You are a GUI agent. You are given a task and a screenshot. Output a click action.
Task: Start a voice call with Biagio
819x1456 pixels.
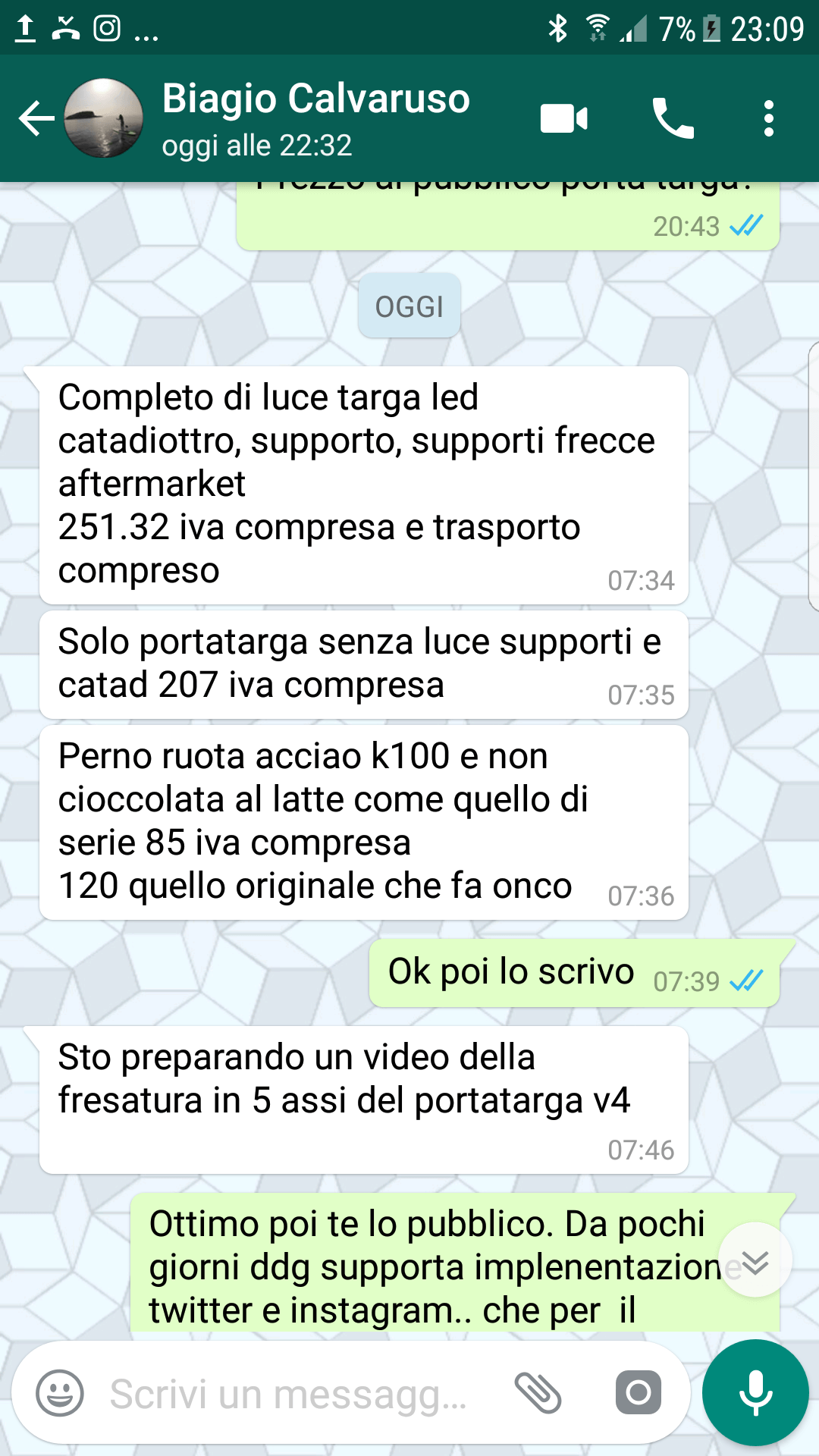pyautogui.click(x=673, y=119)
